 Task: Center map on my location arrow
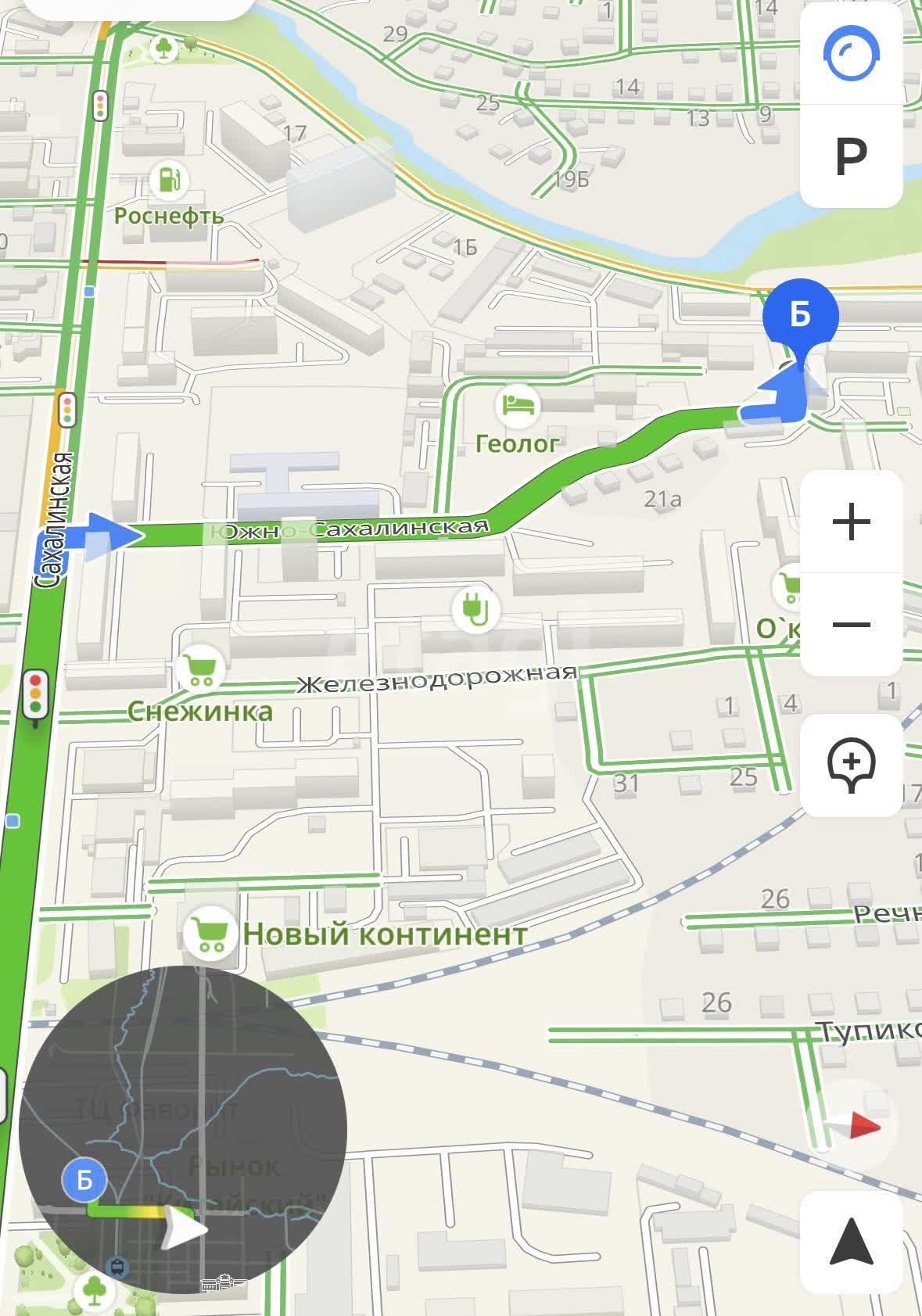pyautogui.click(x=851, y=1242)
